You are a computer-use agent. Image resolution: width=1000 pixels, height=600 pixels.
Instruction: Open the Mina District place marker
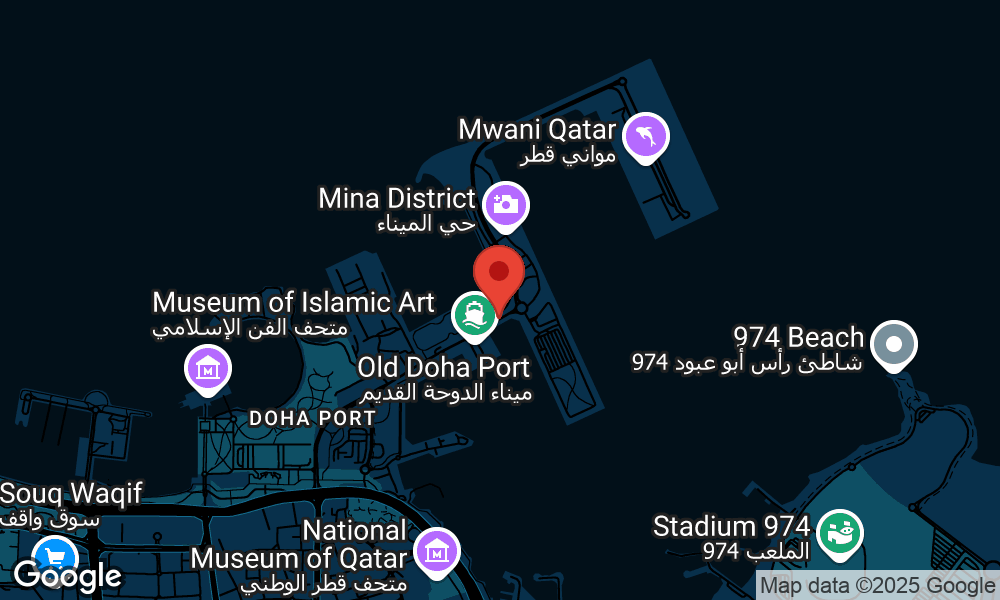pyautogui.click(x=505, y=205)
